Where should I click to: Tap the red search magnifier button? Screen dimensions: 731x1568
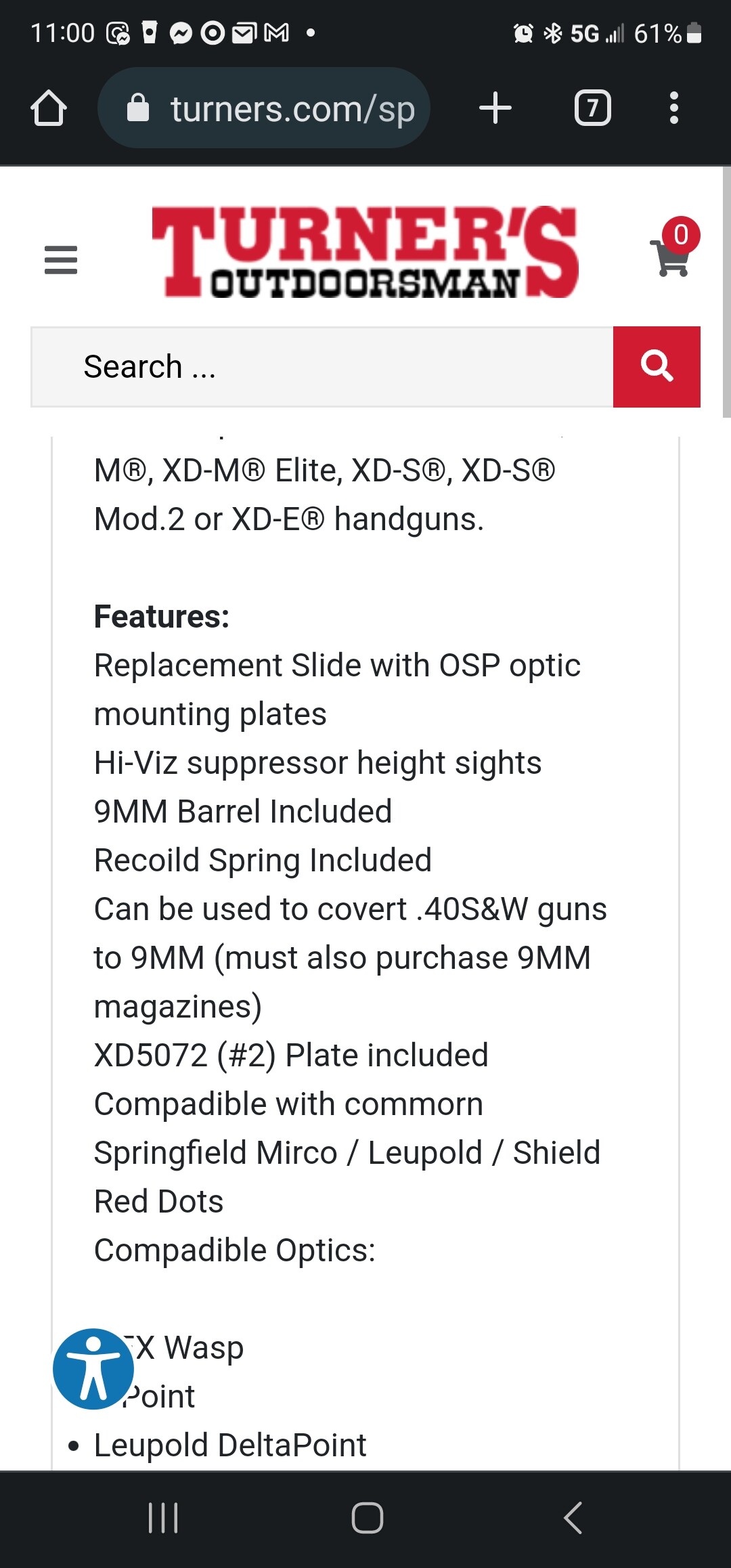pyautogui.click(x=657, y=367)
